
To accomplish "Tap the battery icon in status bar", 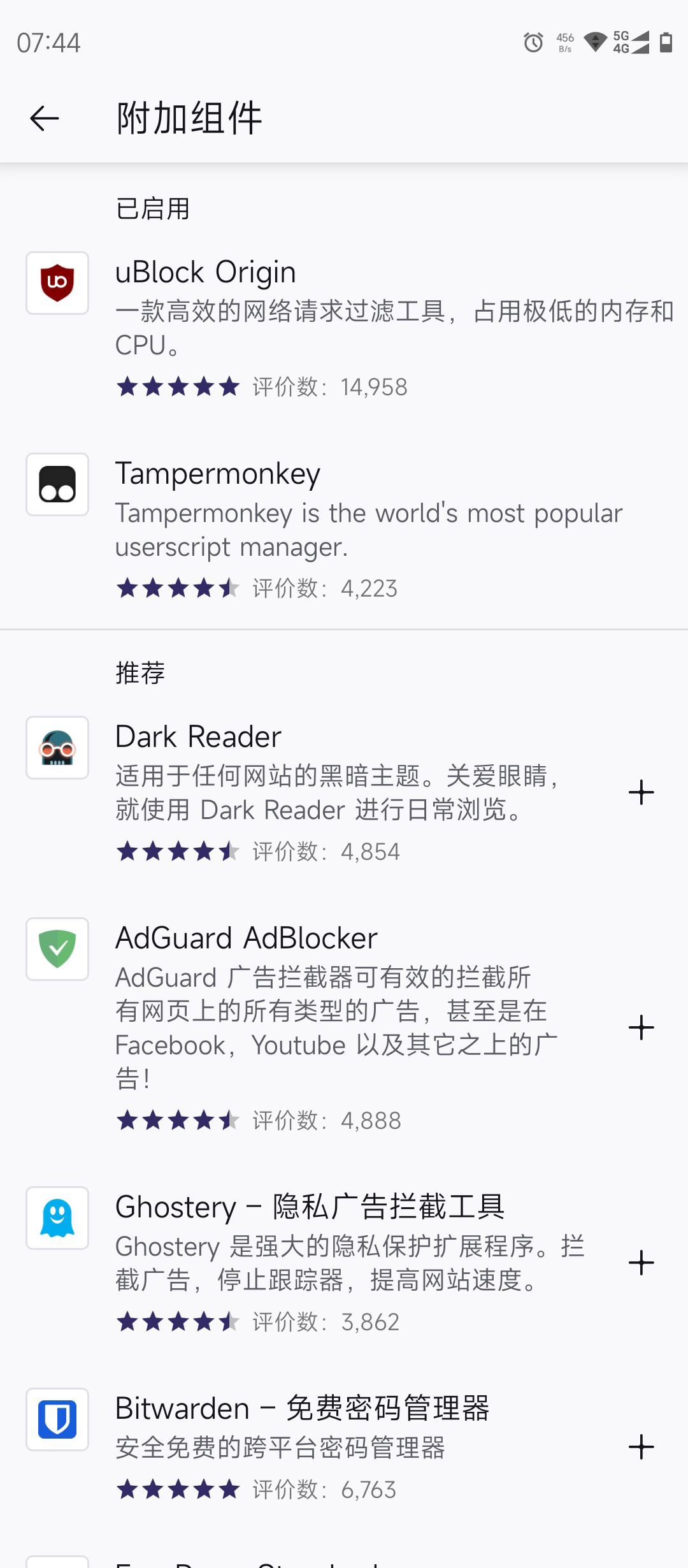I will (665, 43).
